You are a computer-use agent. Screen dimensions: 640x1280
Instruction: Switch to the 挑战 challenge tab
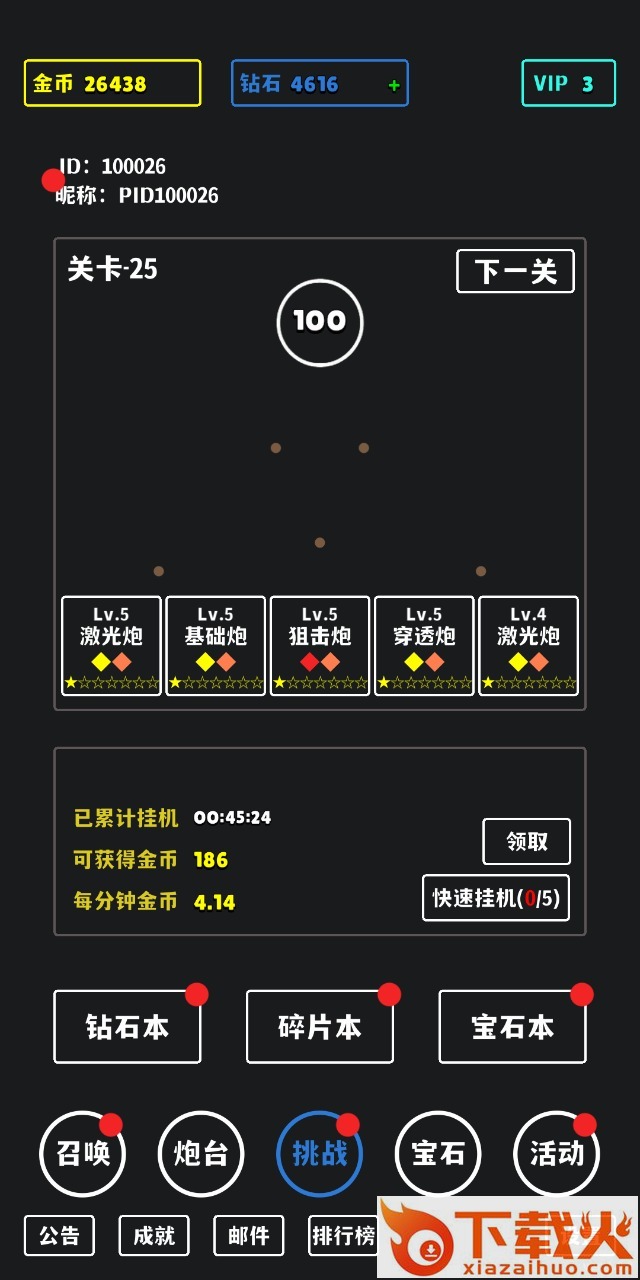(x=320, y=1154)
